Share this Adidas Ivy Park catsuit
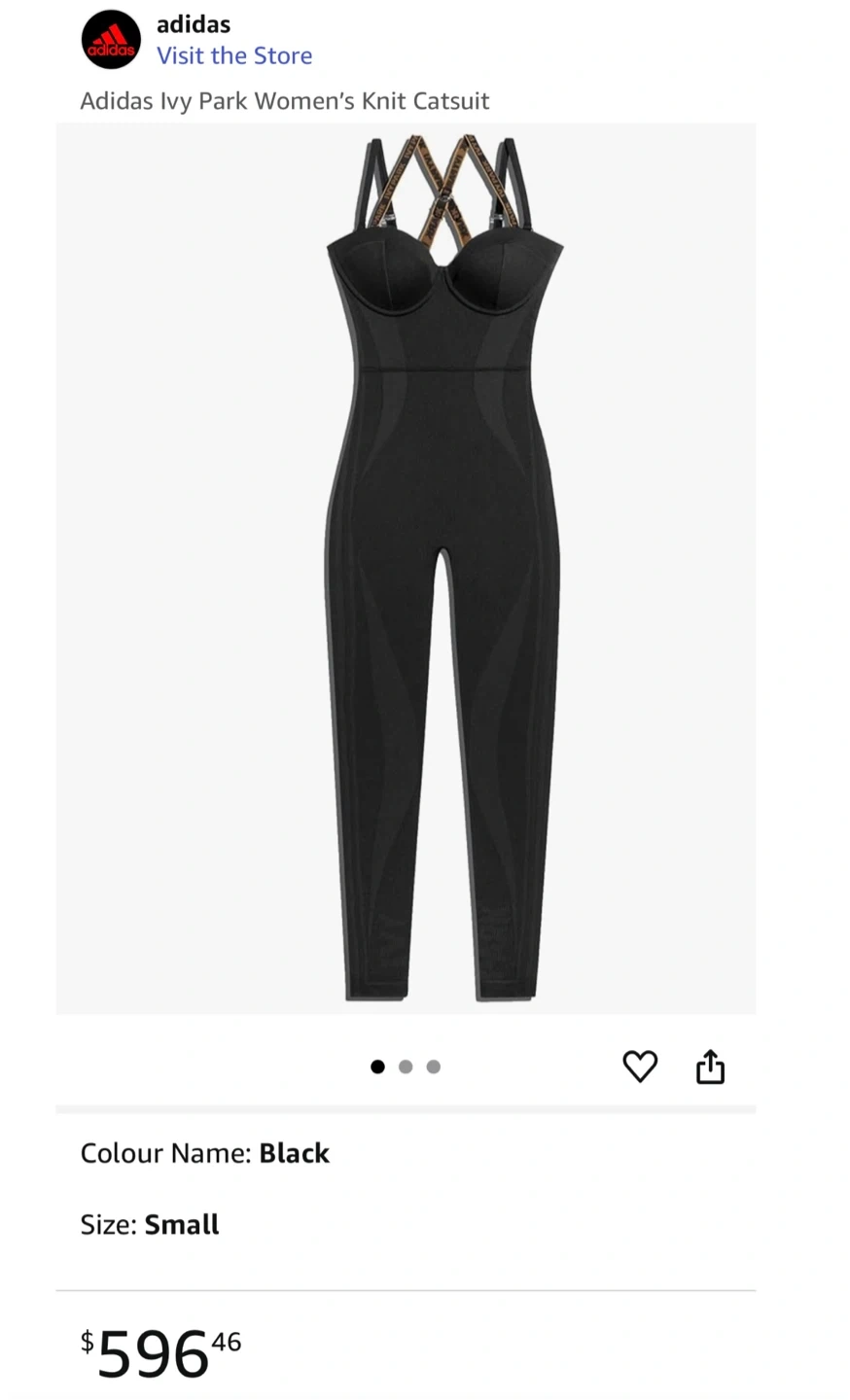Screen dimensions: 850x1400 (x=710, y=1067)
